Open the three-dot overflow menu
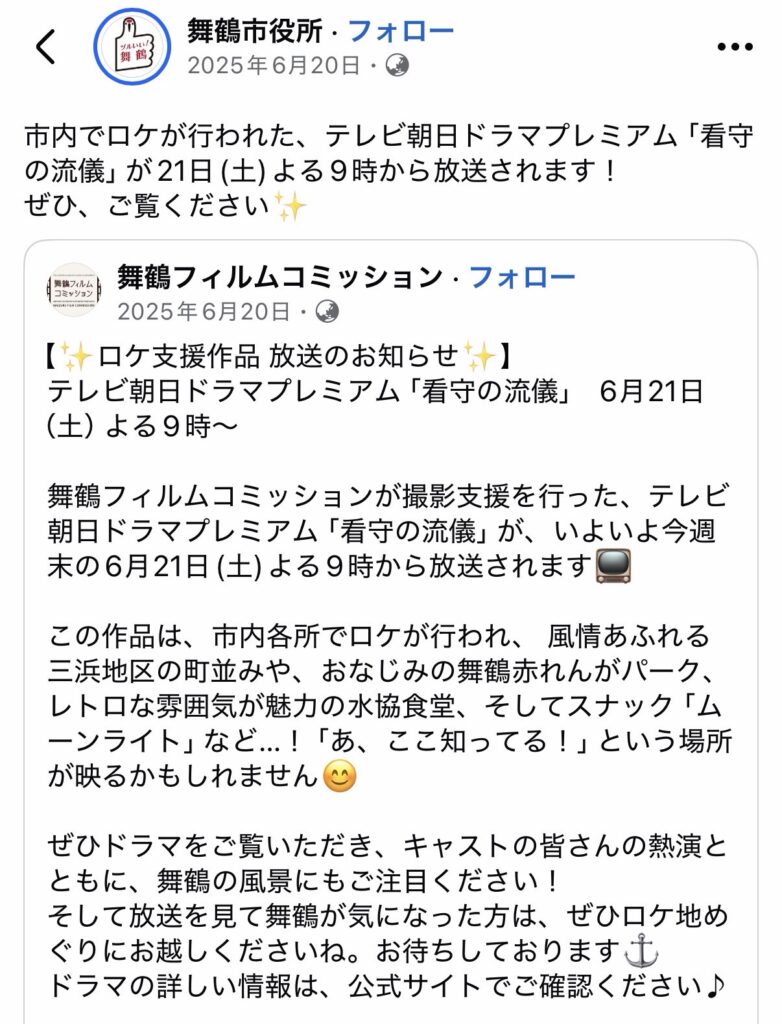Viewport: 782px width, 1024px height. point(735,47)
